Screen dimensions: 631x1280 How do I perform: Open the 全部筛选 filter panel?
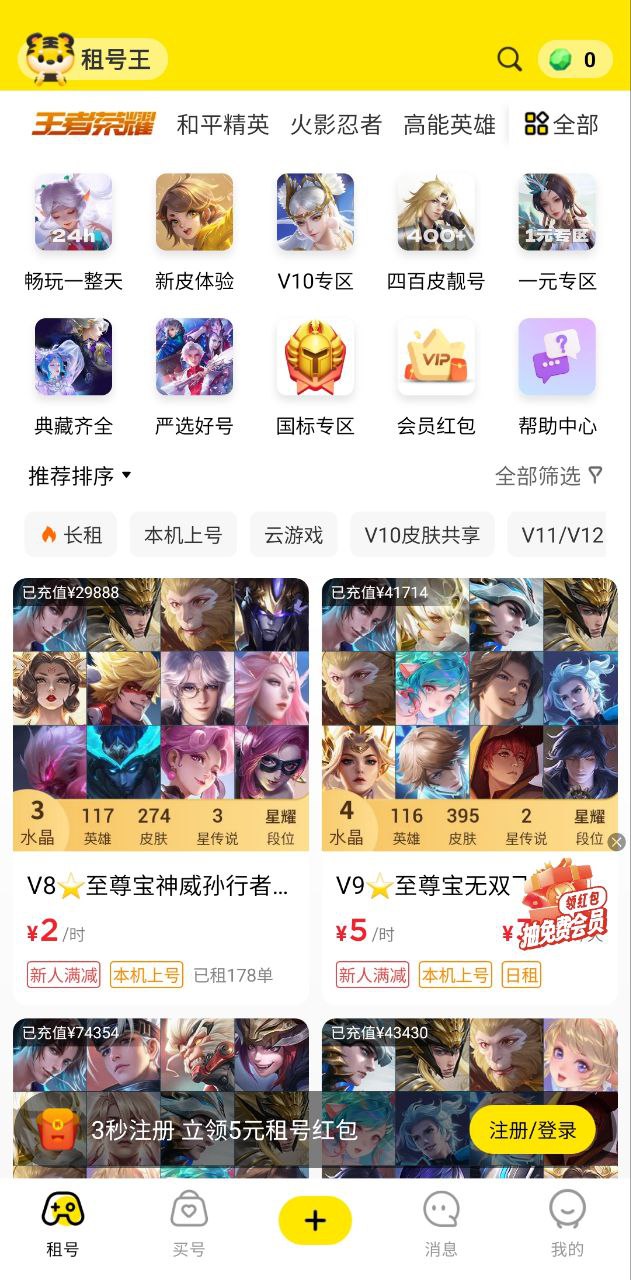click(x=549, y=476)
